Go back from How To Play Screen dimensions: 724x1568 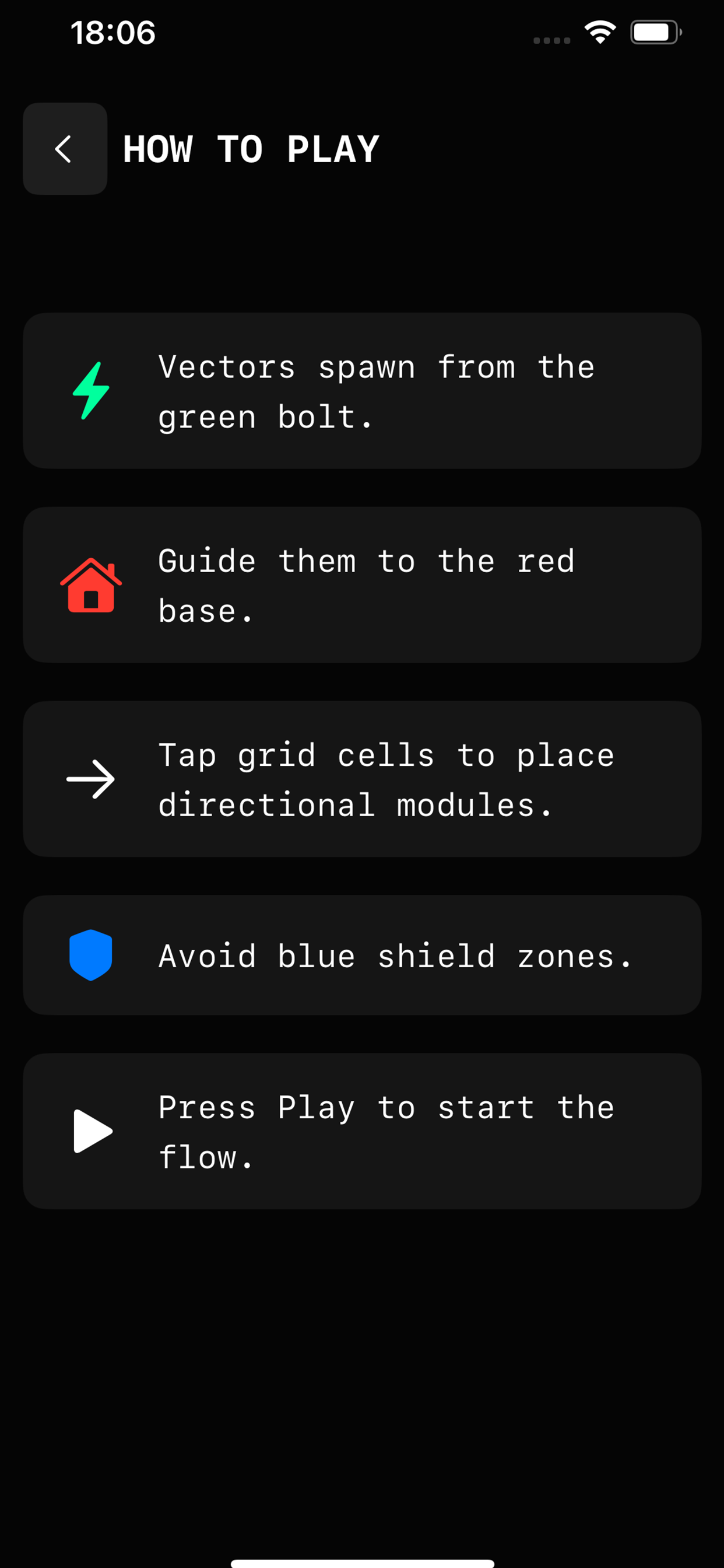click(65, 149)
